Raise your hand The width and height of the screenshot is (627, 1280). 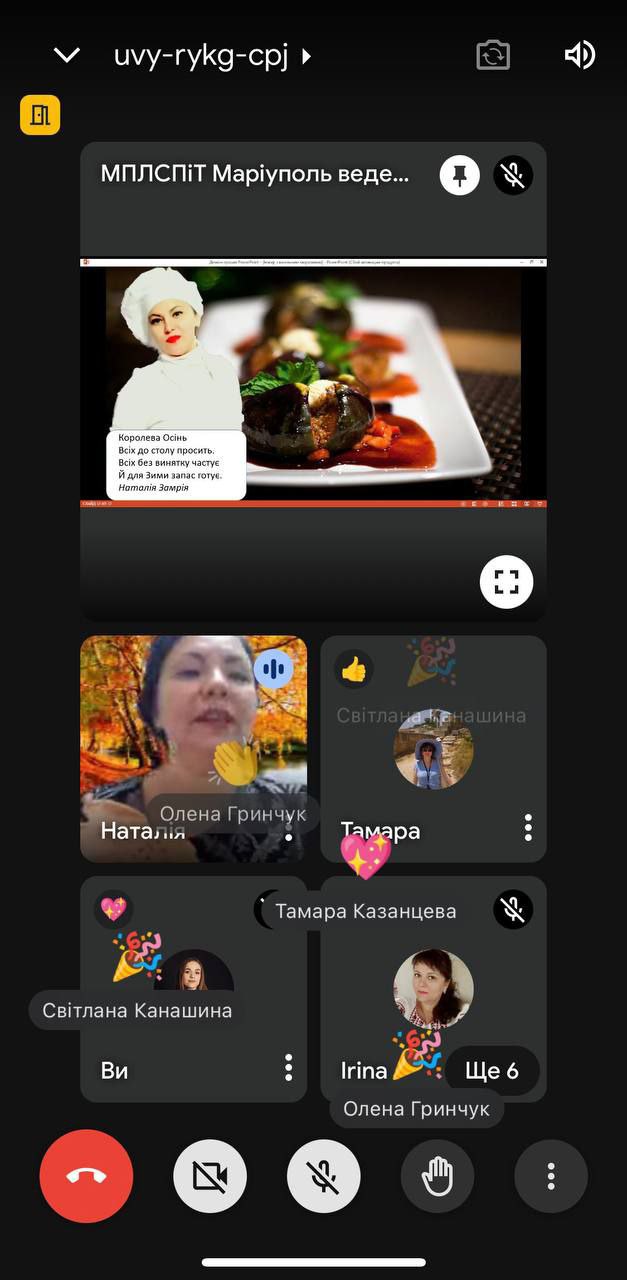coord(437,1176)
